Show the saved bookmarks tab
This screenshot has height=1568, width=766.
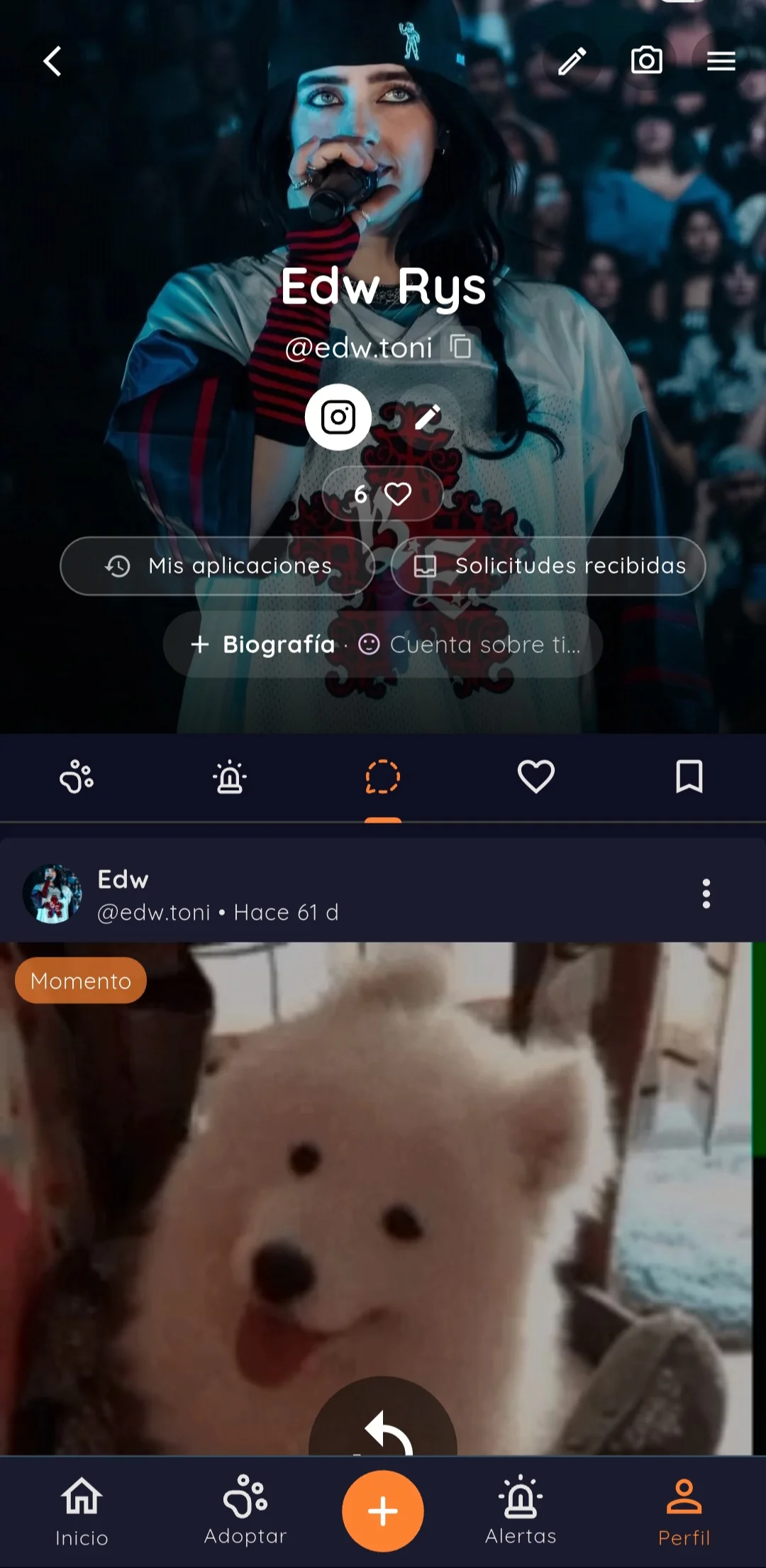[x=689, y=777]
